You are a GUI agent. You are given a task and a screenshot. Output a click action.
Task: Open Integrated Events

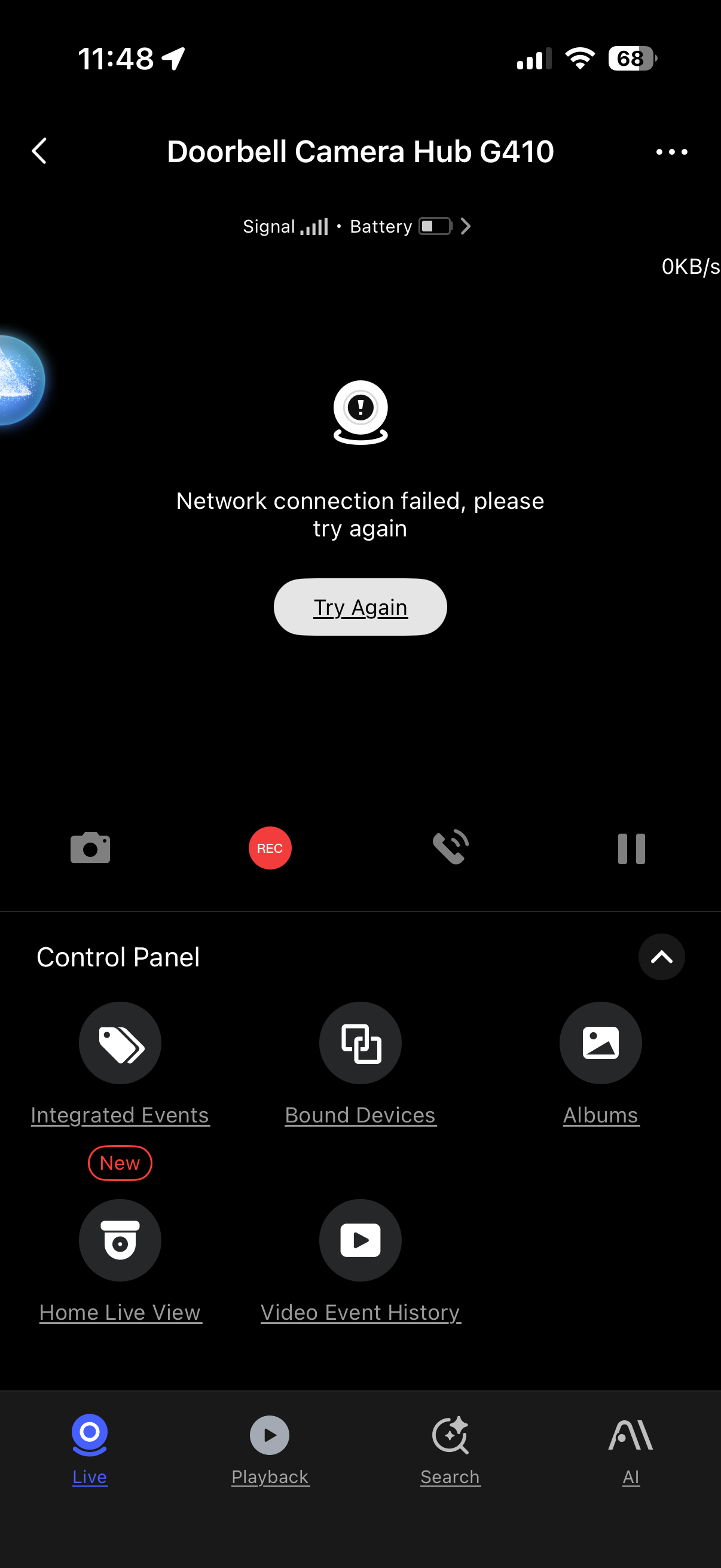(120, 1044)
